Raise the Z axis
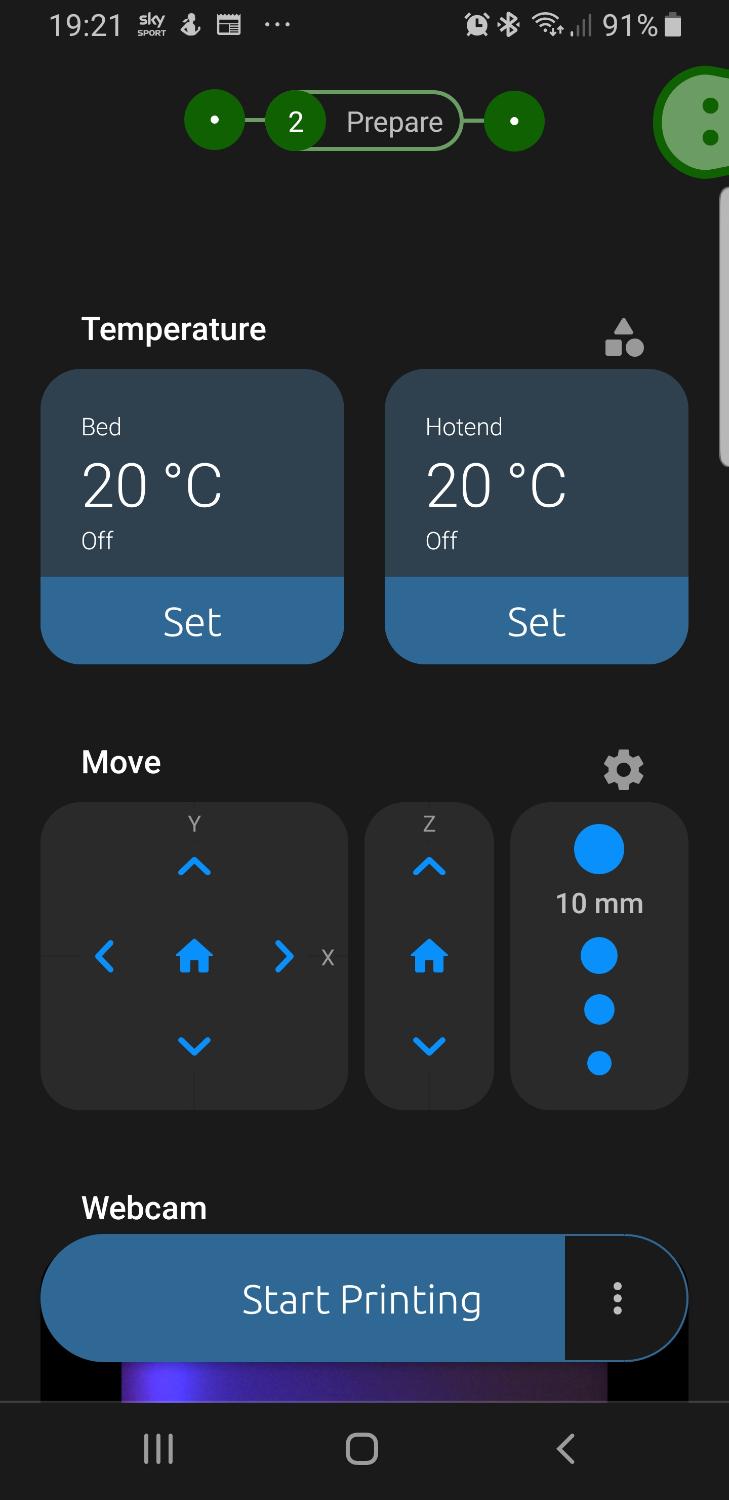Image resolution: width=729 pixels, height=1500 pixels. tap(429, 867)
